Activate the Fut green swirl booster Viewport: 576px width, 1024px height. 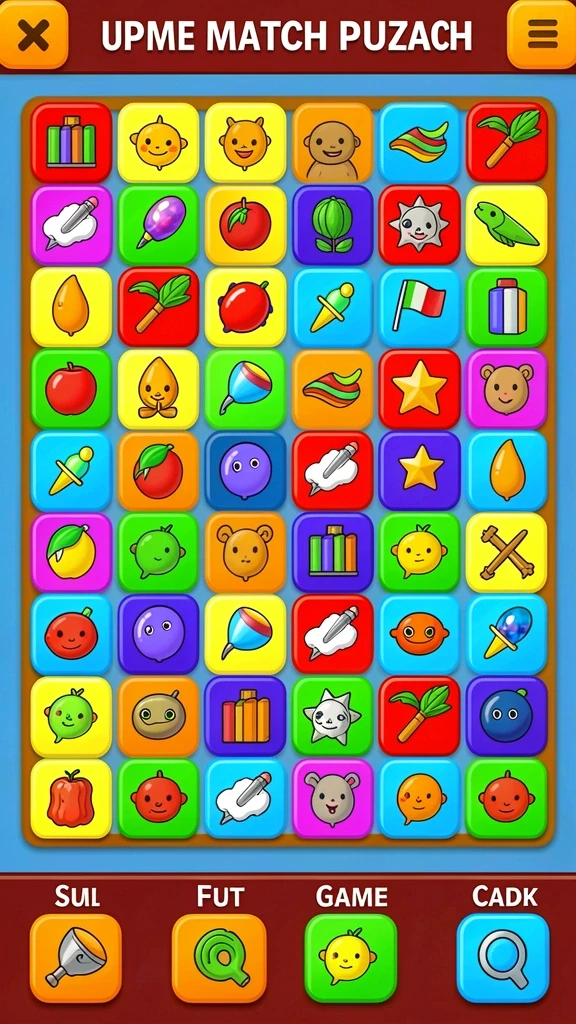[x=219, y=957]
